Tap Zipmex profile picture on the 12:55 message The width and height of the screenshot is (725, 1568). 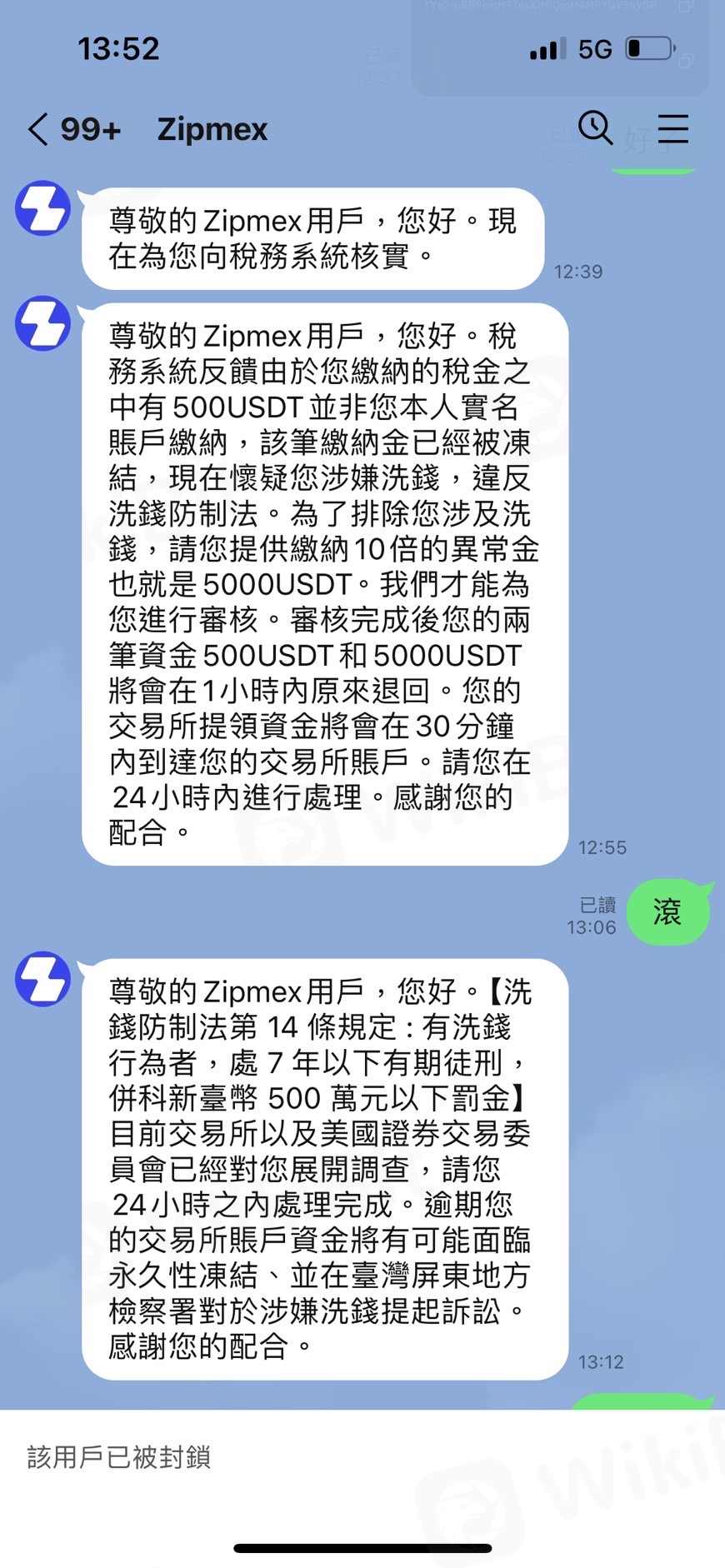pyautogui.click(x=43, y=323)
